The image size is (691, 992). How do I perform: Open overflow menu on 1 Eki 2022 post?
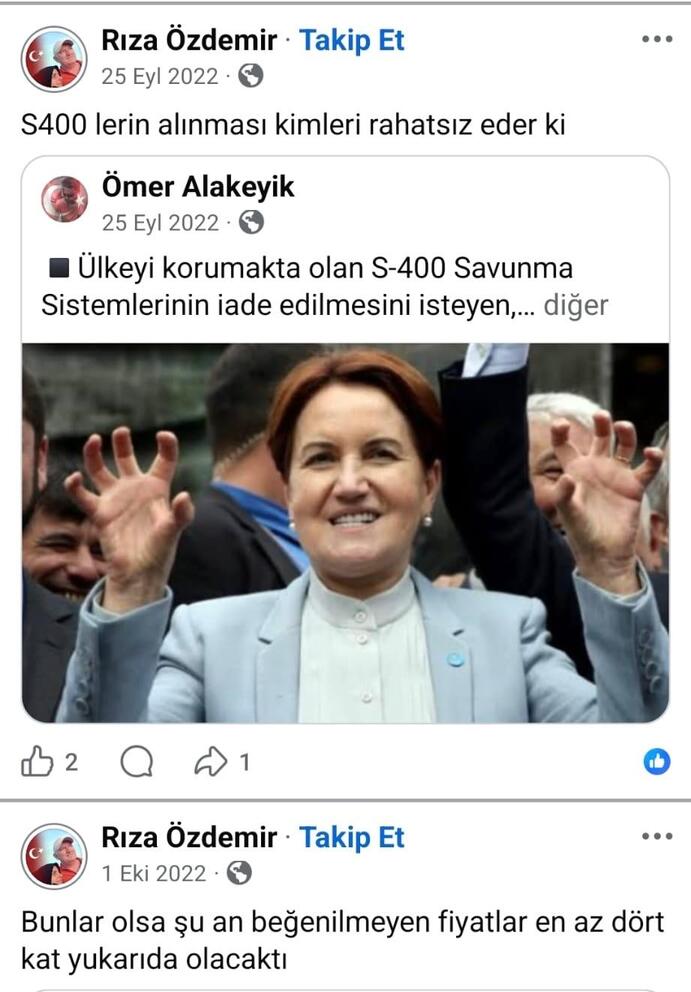coord(656,836)
